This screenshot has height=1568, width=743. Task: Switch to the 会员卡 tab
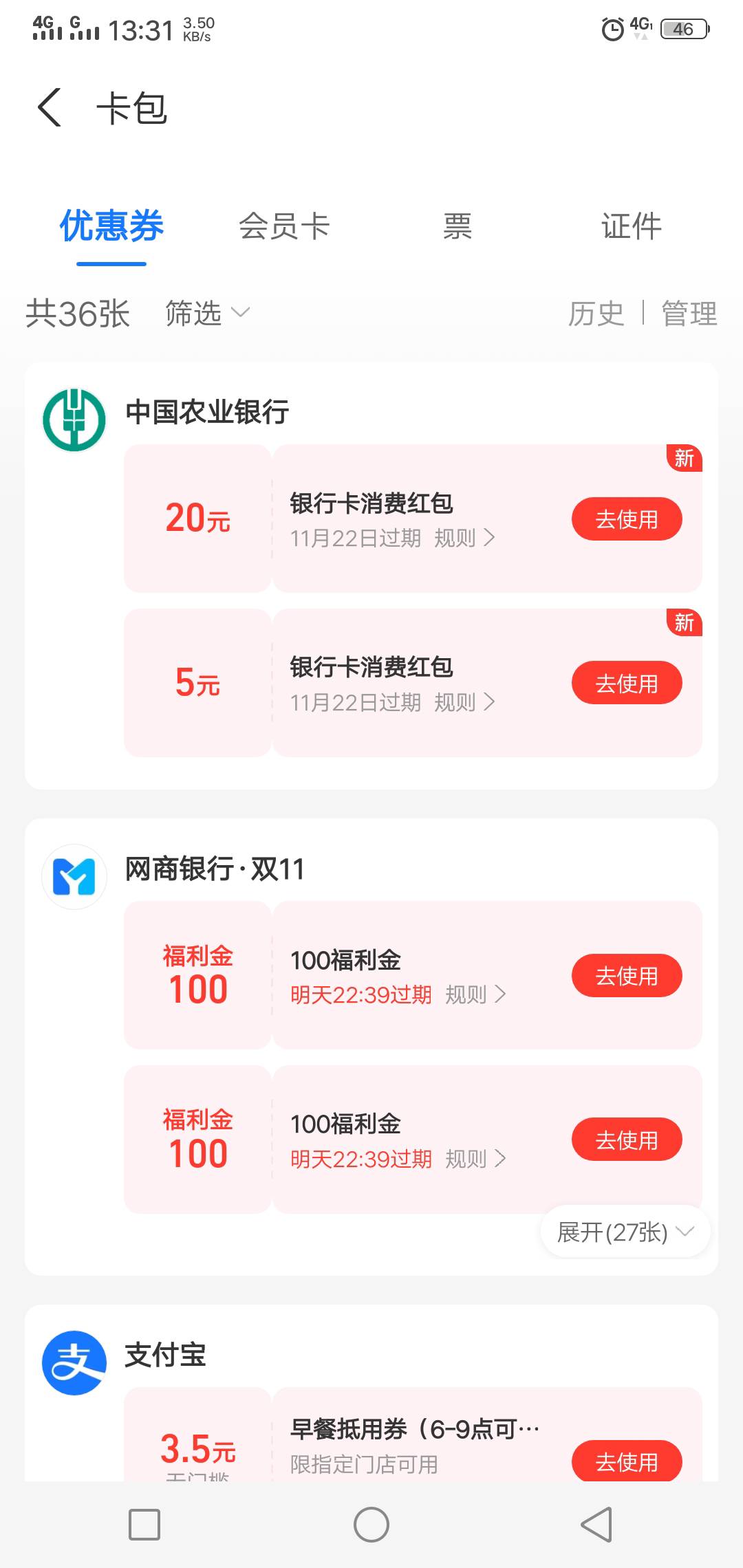click(x=284, y=226)
